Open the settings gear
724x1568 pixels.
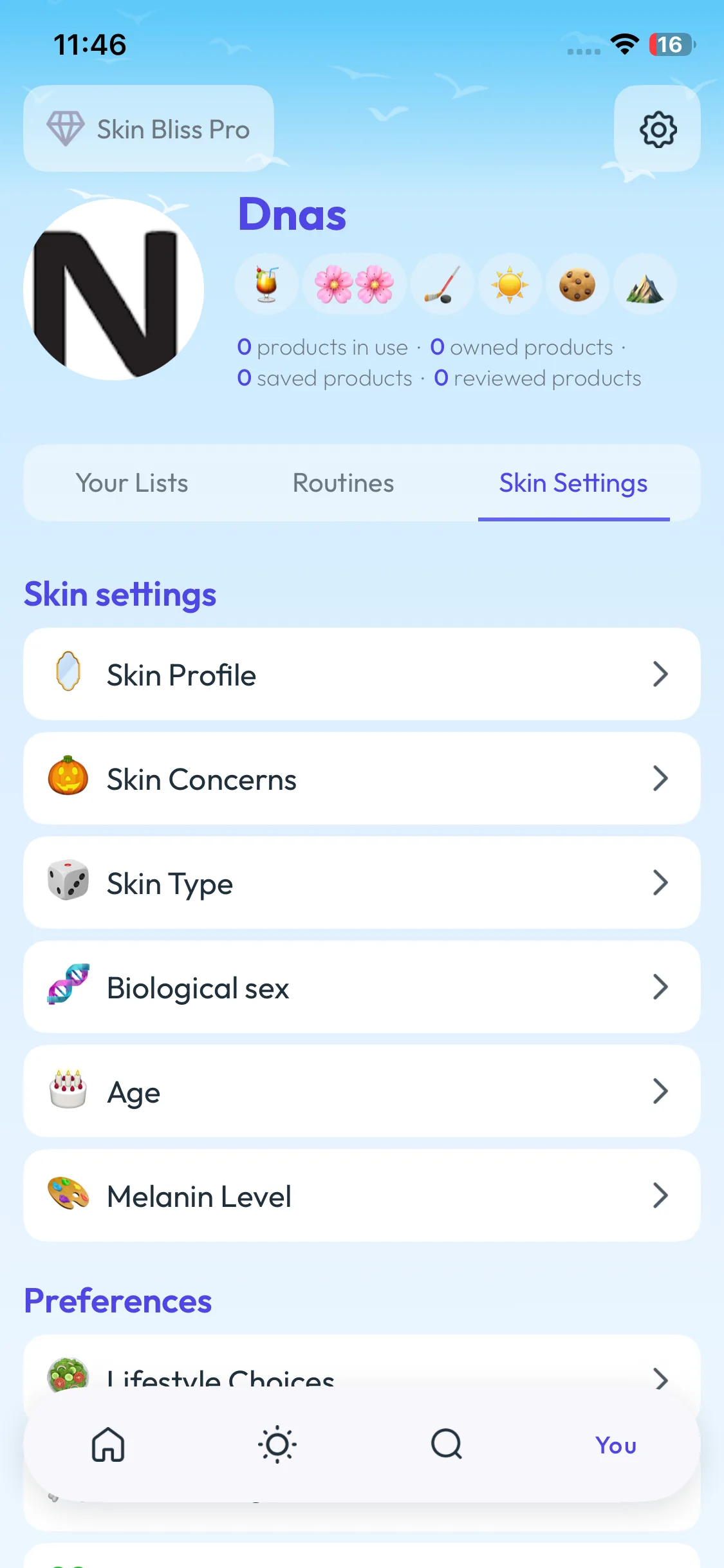pos(657,129)
